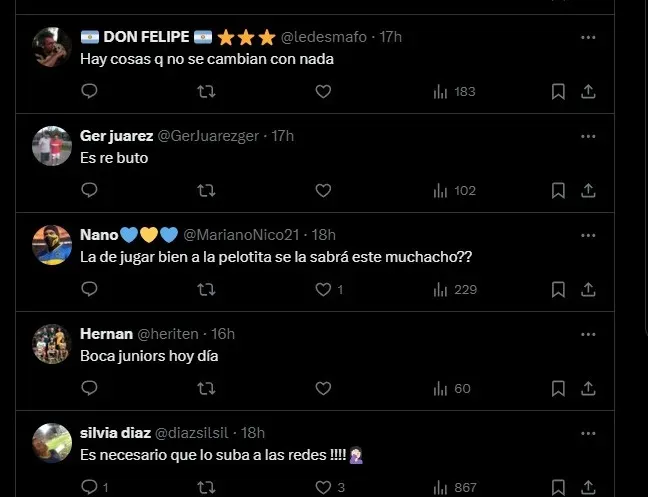Viewport: 648px width, 497px height.
Task: Share Hernan's tweet
Action: click(589, 388)
